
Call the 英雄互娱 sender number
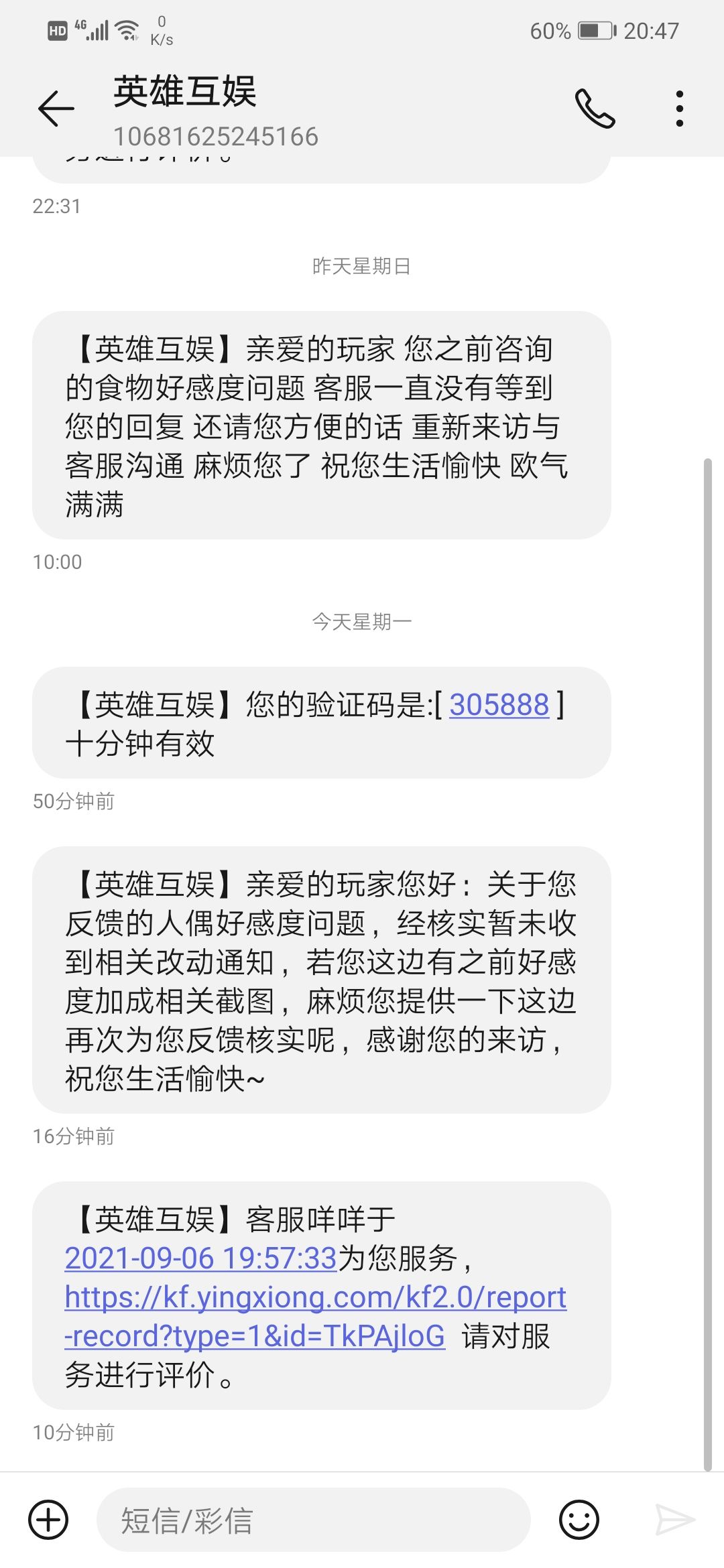coord(595,108)
